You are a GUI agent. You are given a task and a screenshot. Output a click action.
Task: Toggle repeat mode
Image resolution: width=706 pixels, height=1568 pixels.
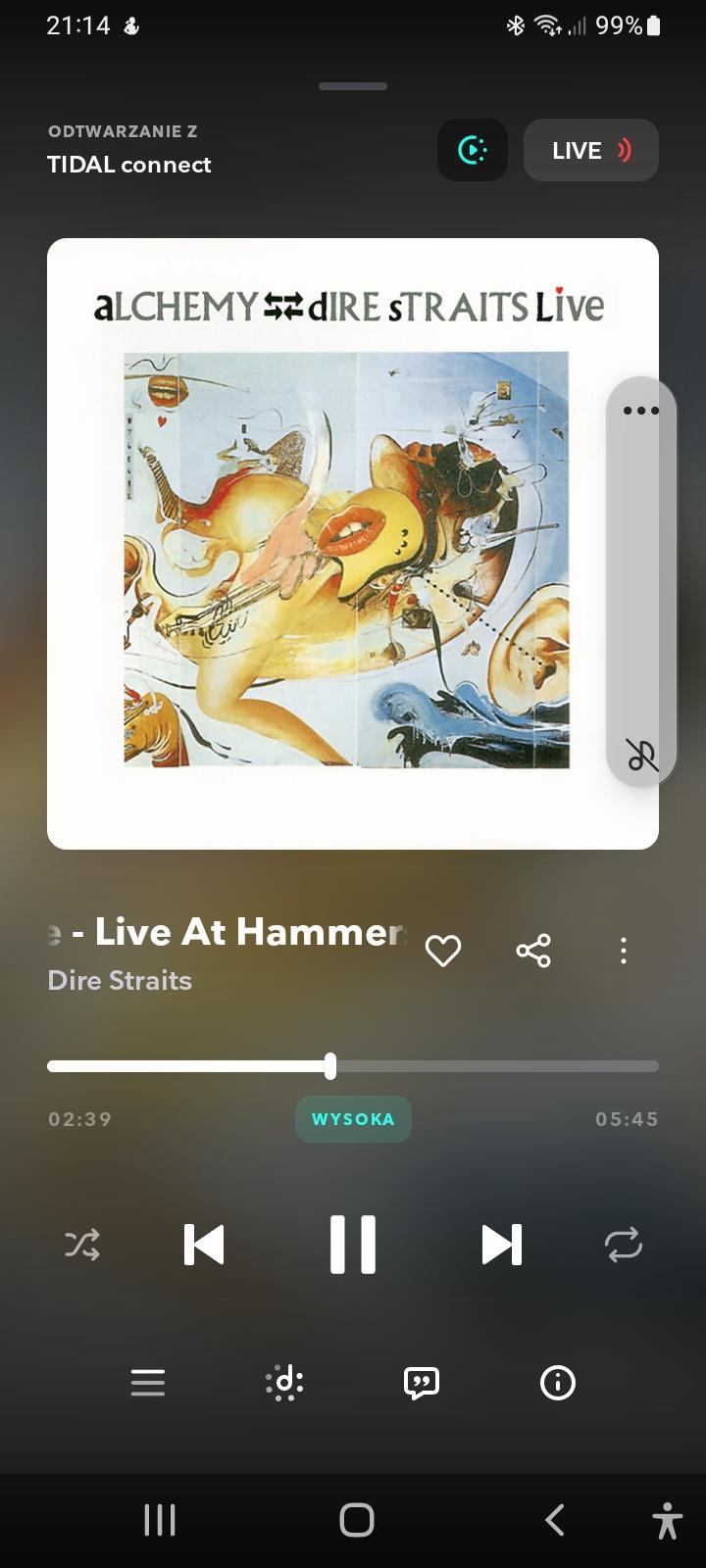pyautogui.click(x=624, y=1245)
